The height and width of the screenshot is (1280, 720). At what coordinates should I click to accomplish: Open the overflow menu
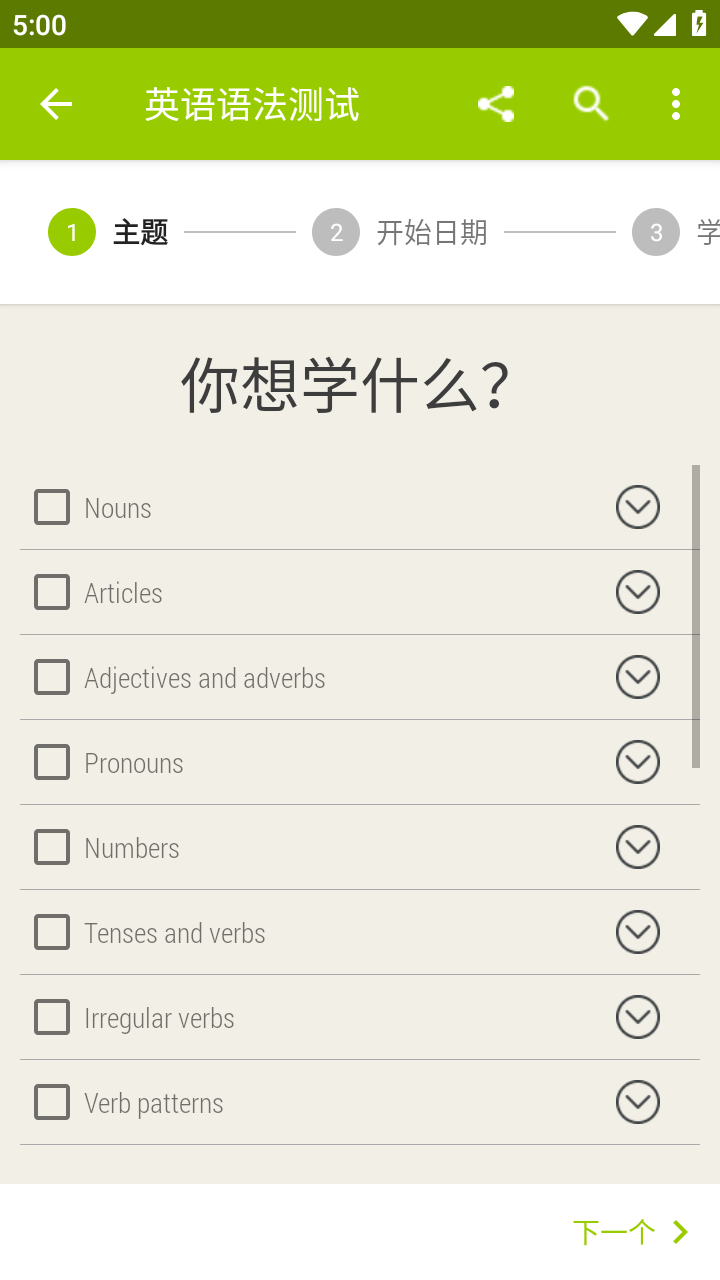[x=676, y=103]
